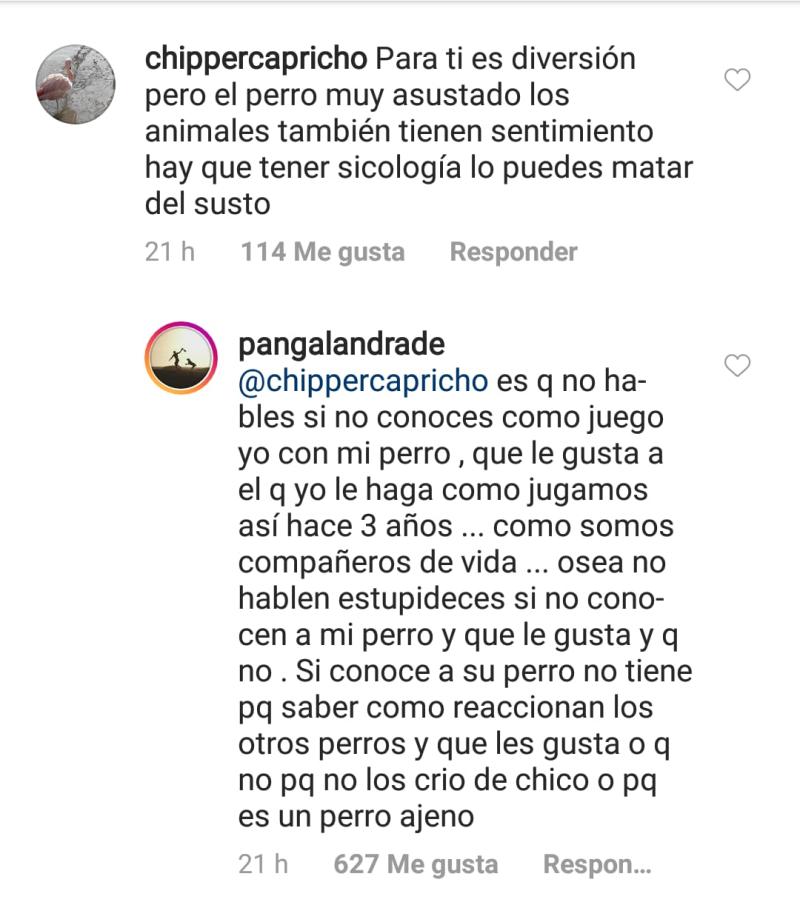The height and width of the screenshot is (905, 800).
Task: Open pangalandrade's profile picture
Action: pos(182,358)
